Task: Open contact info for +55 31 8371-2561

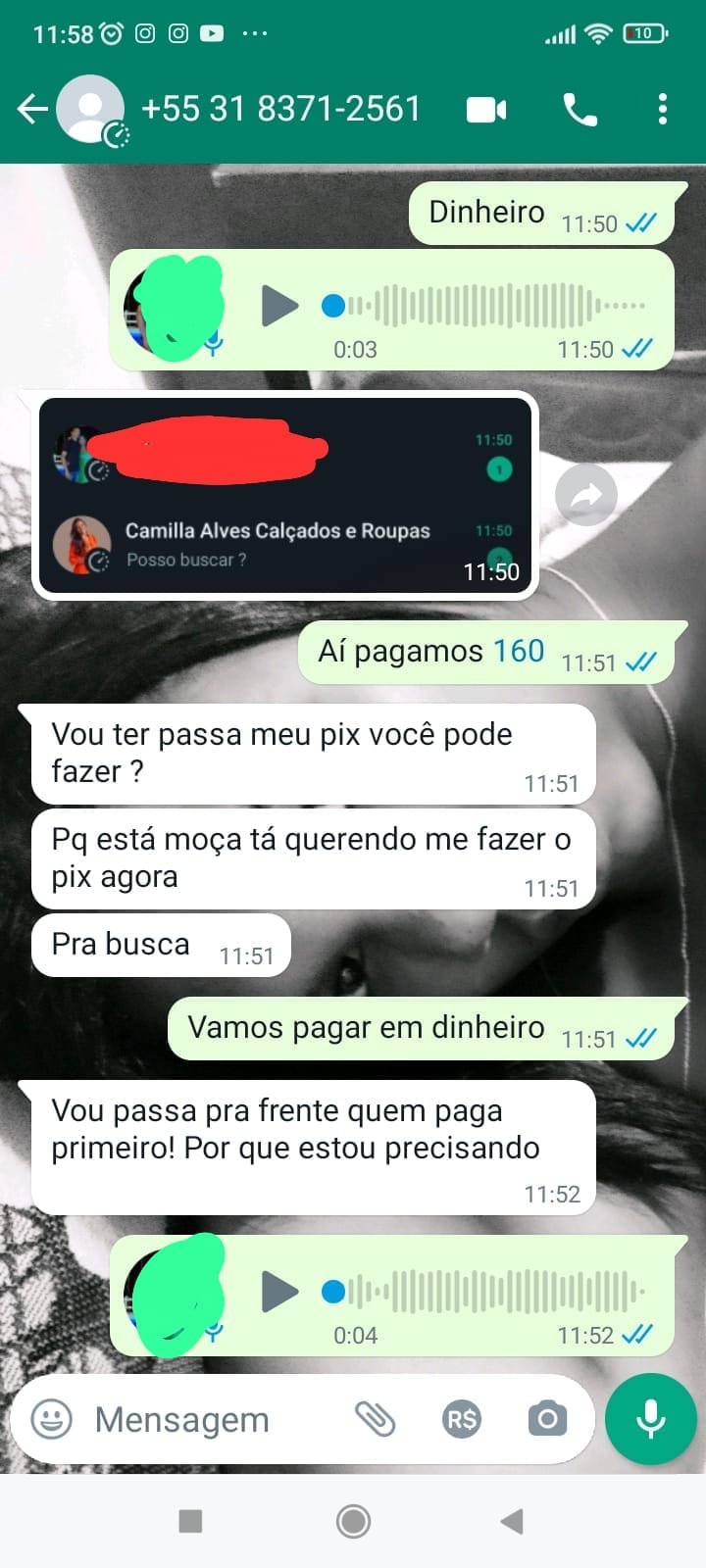Action: pyautogui.click(x=281, y=109)
